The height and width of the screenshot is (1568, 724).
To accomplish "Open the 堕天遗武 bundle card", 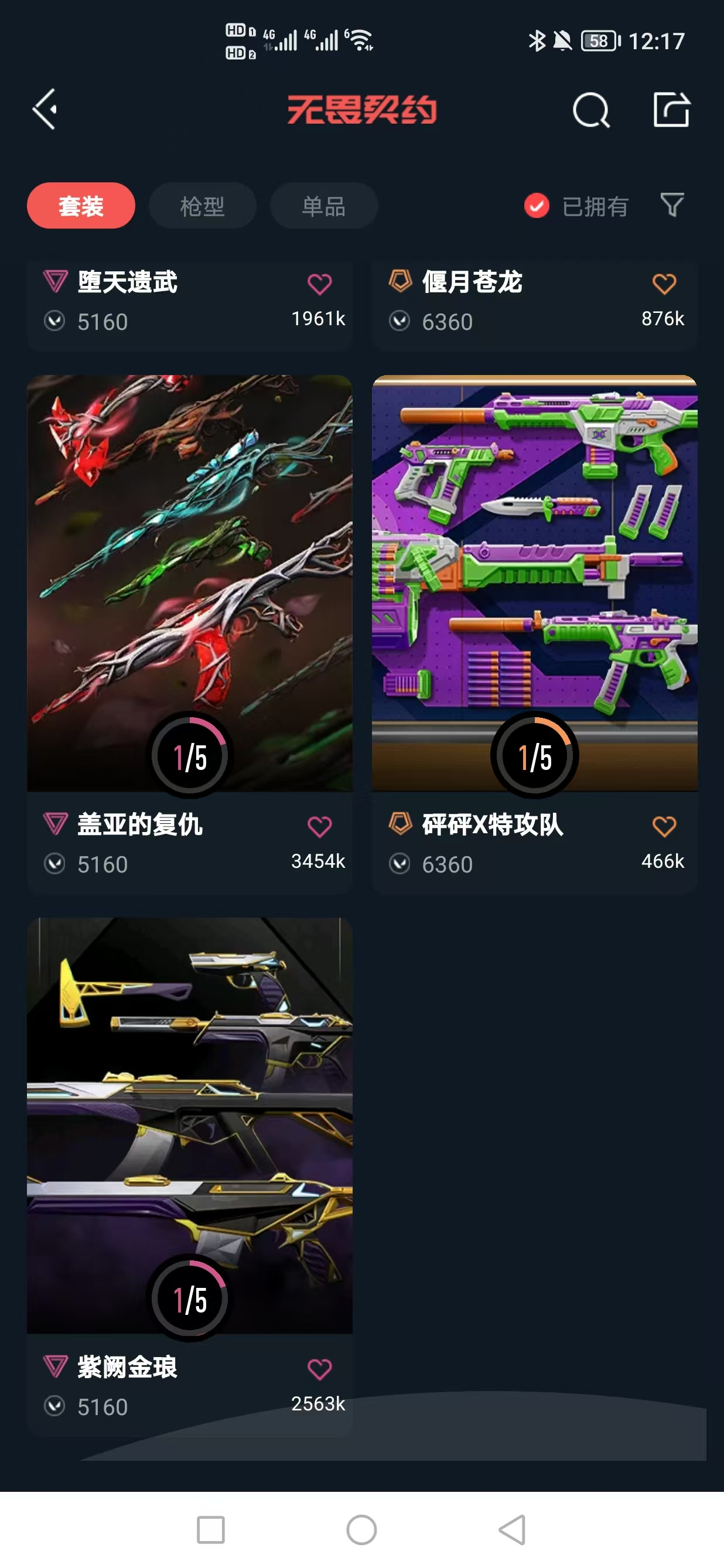I will [152, 302].
